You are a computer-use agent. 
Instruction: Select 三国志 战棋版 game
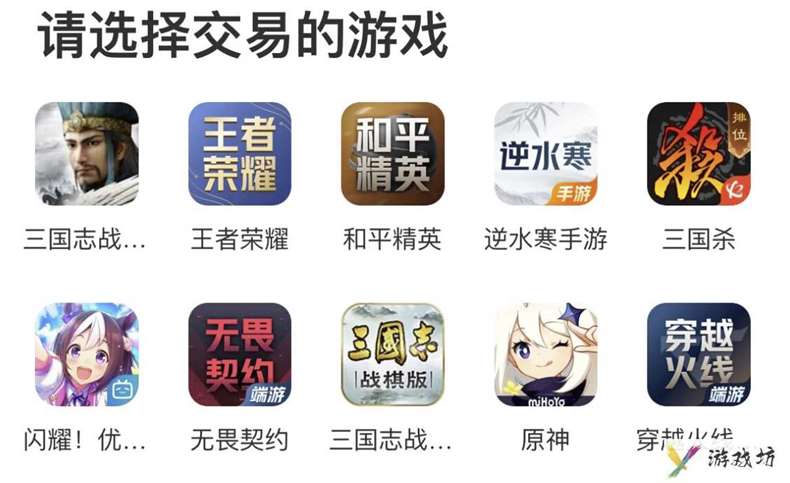pos(392,354)
